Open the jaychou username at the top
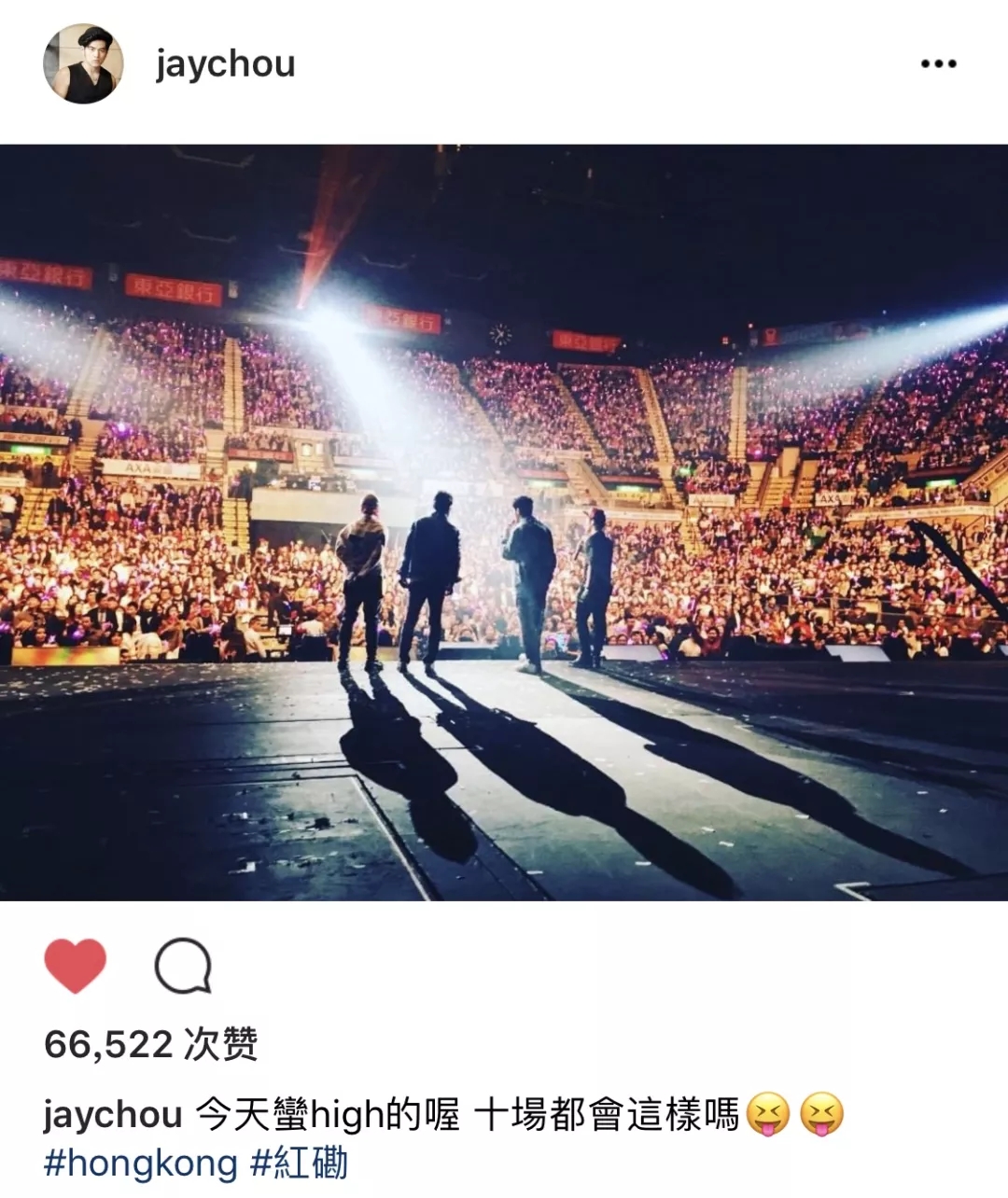 pyautogui.click(x=225, y=63)
